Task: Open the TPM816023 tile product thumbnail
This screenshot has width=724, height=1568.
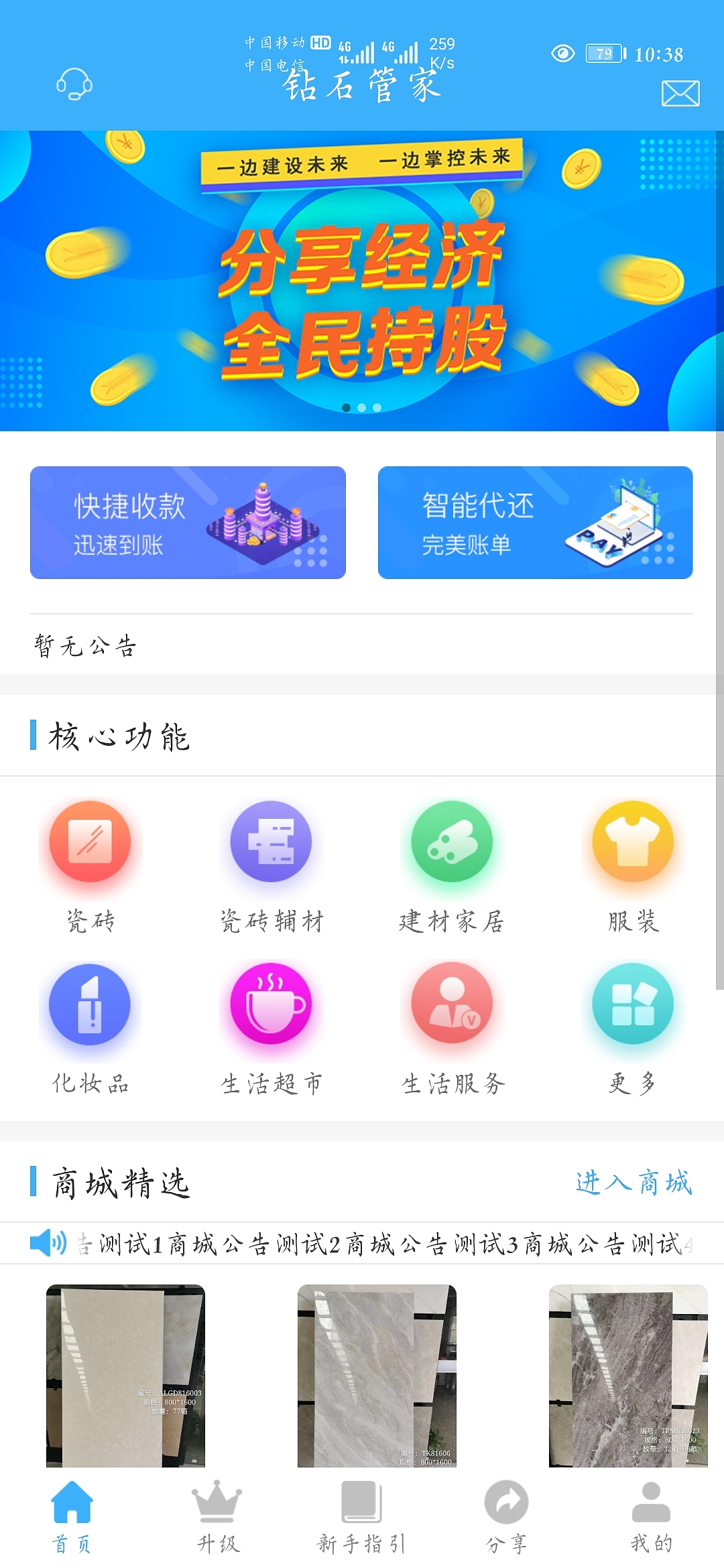Action: click(x=630, y=1380)
